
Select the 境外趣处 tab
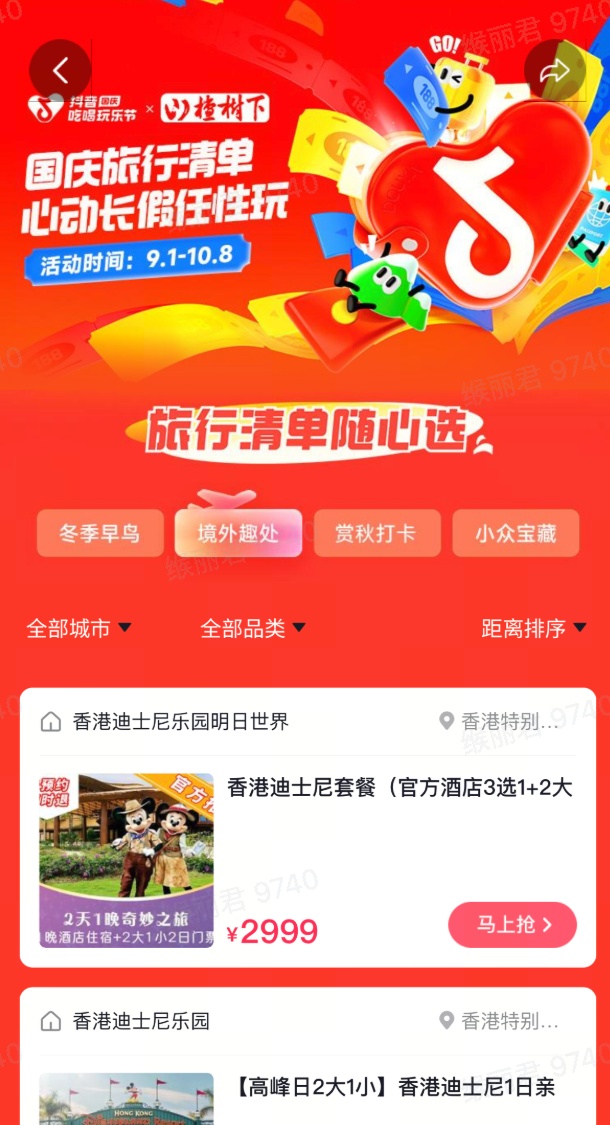238,533
